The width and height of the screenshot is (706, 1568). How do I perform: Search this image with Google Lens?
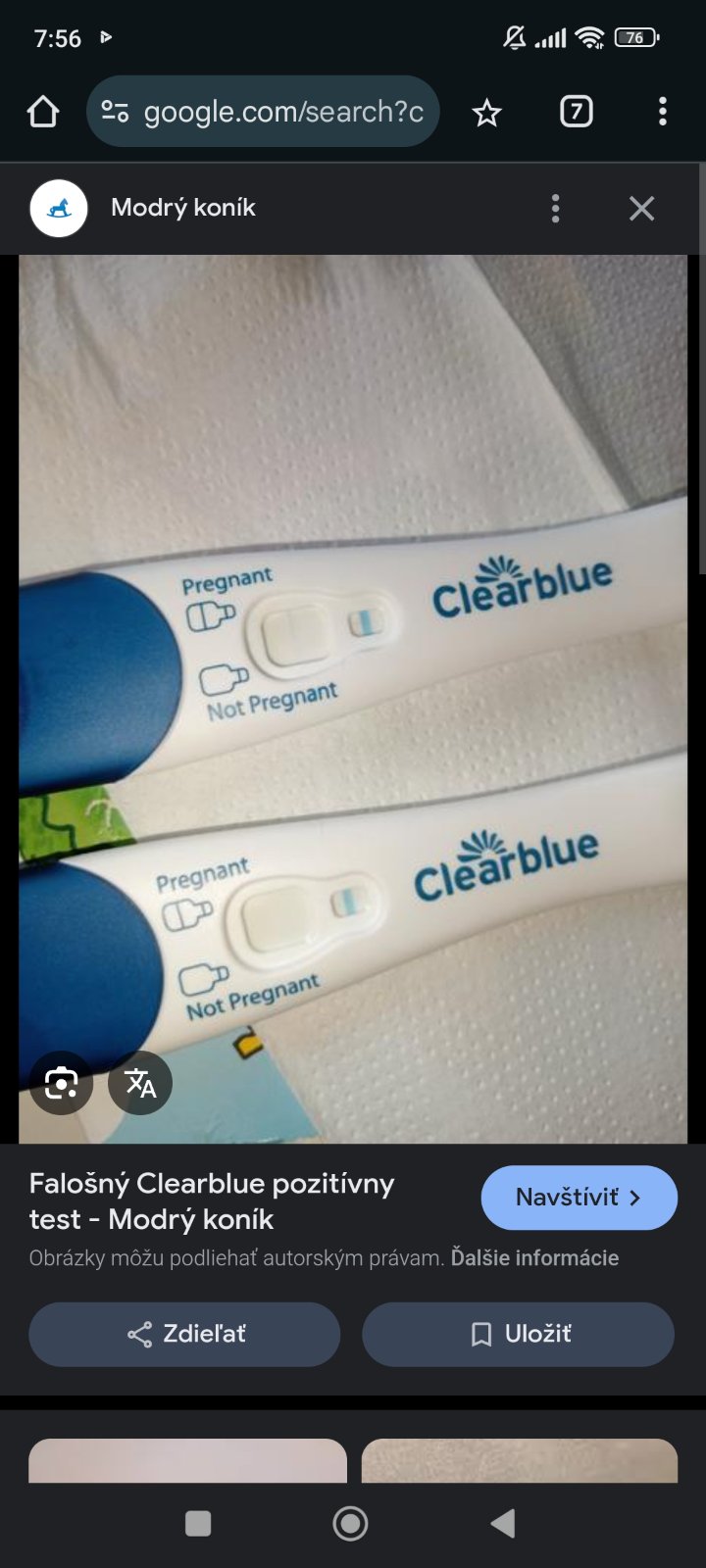[x=61, y=1083]
